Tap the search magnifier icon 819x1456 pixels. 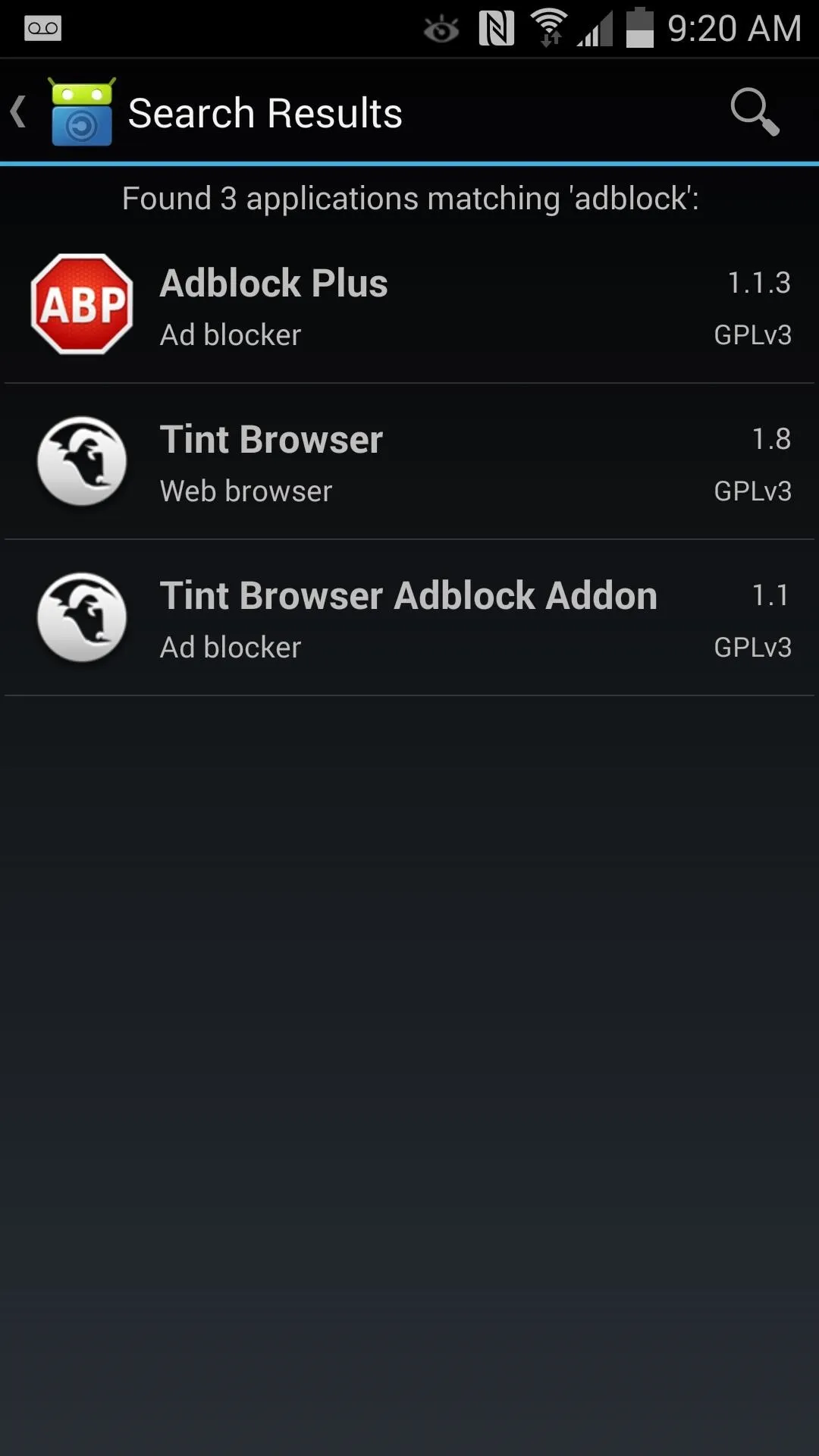pos(755,112)
